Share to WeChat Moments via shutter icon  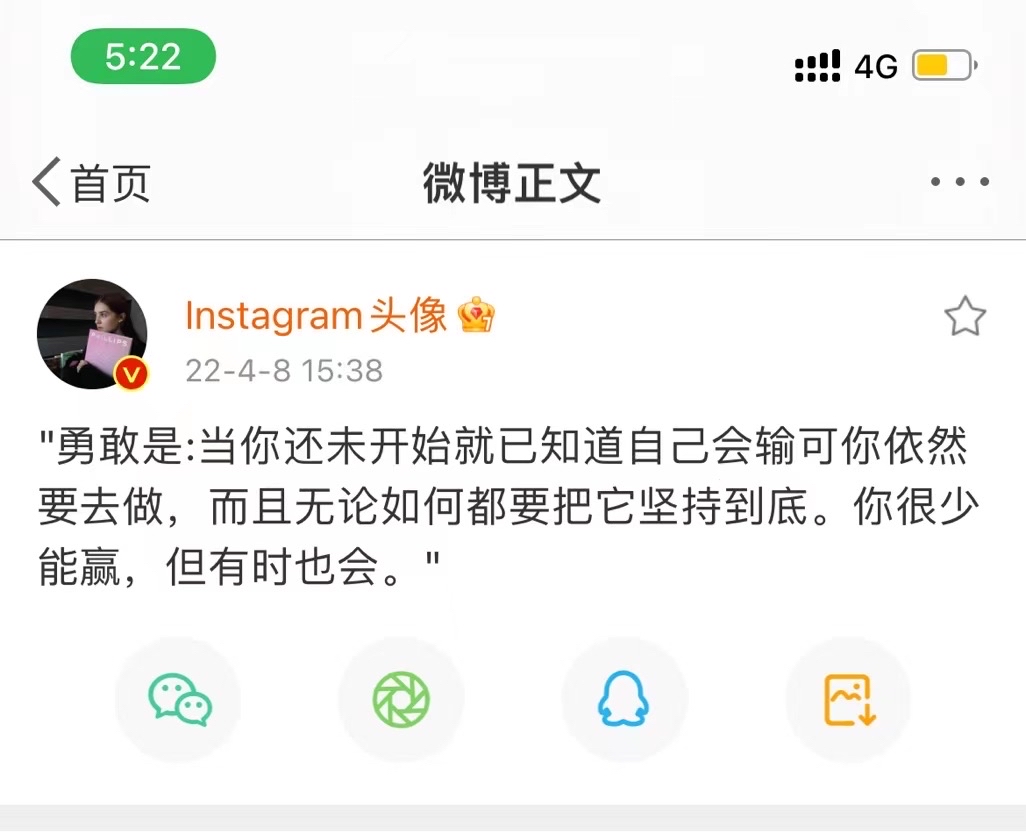(401, 700)
